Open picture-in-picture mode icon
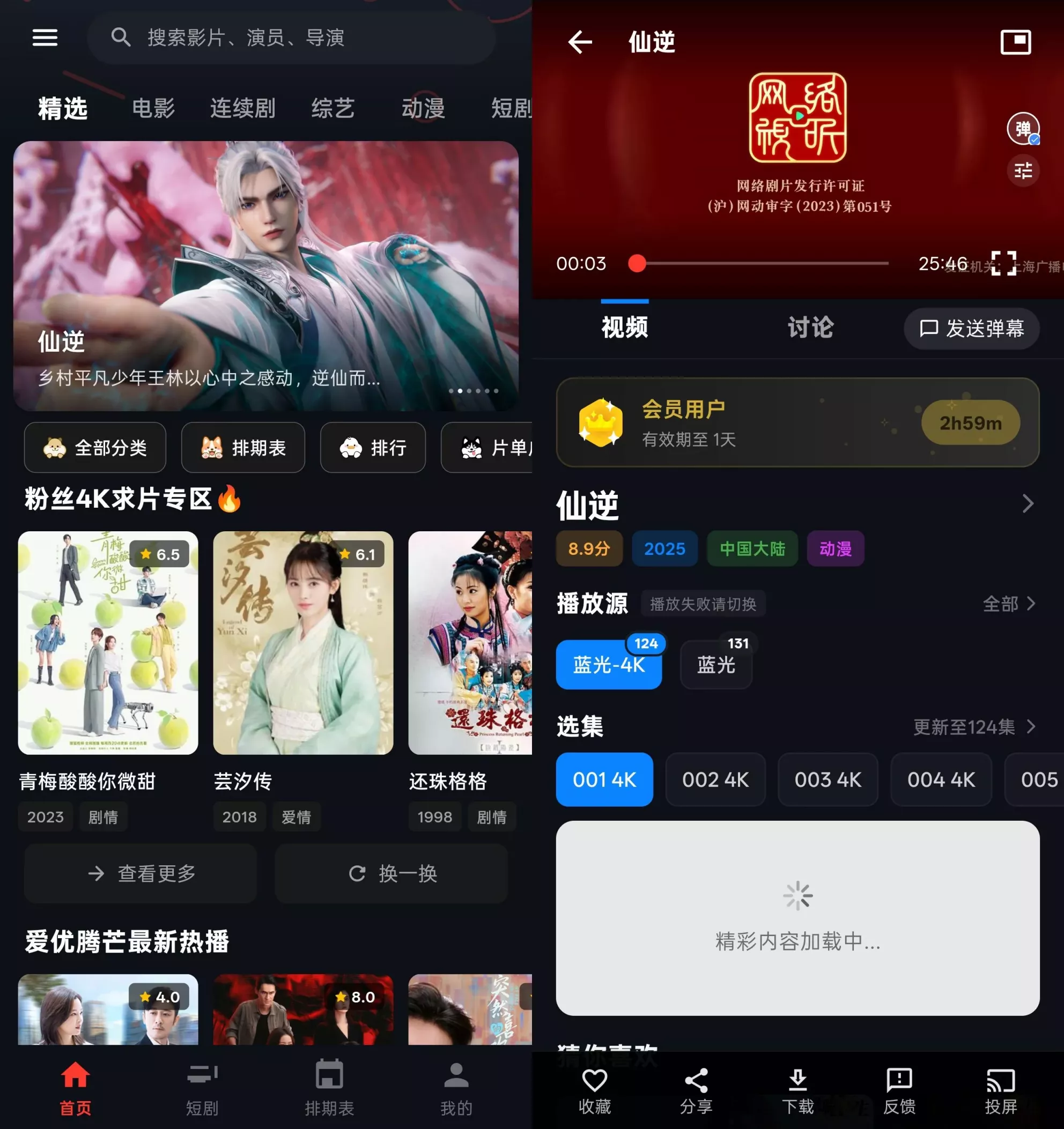 click(x=1016, y=42)
